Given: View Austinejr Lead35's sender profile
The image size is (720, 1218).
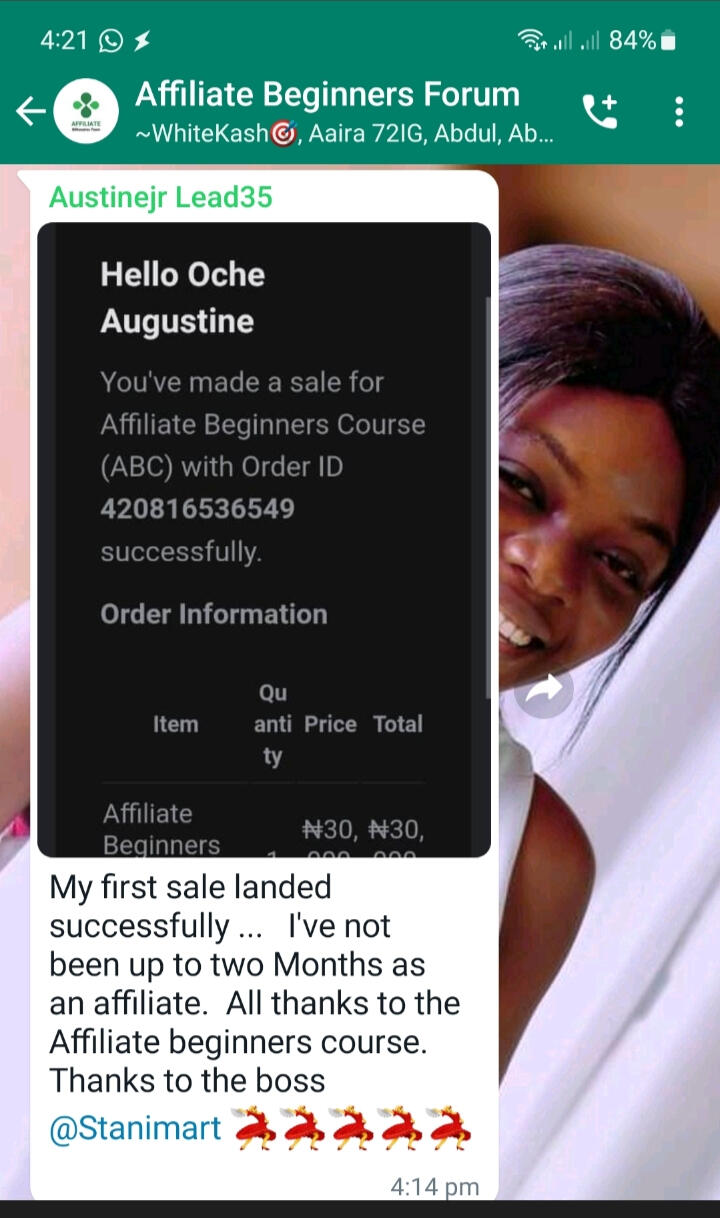Looking at the screenshot, I should click(160, 197).
